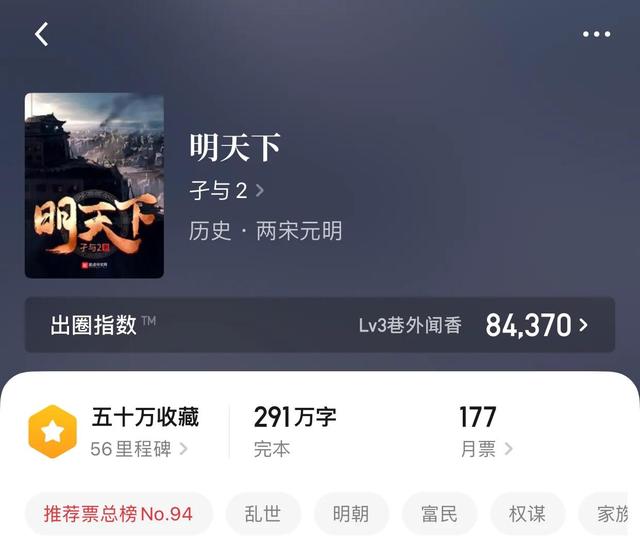
Task: Open author 孑与2's page
Action: coord(226,190)
